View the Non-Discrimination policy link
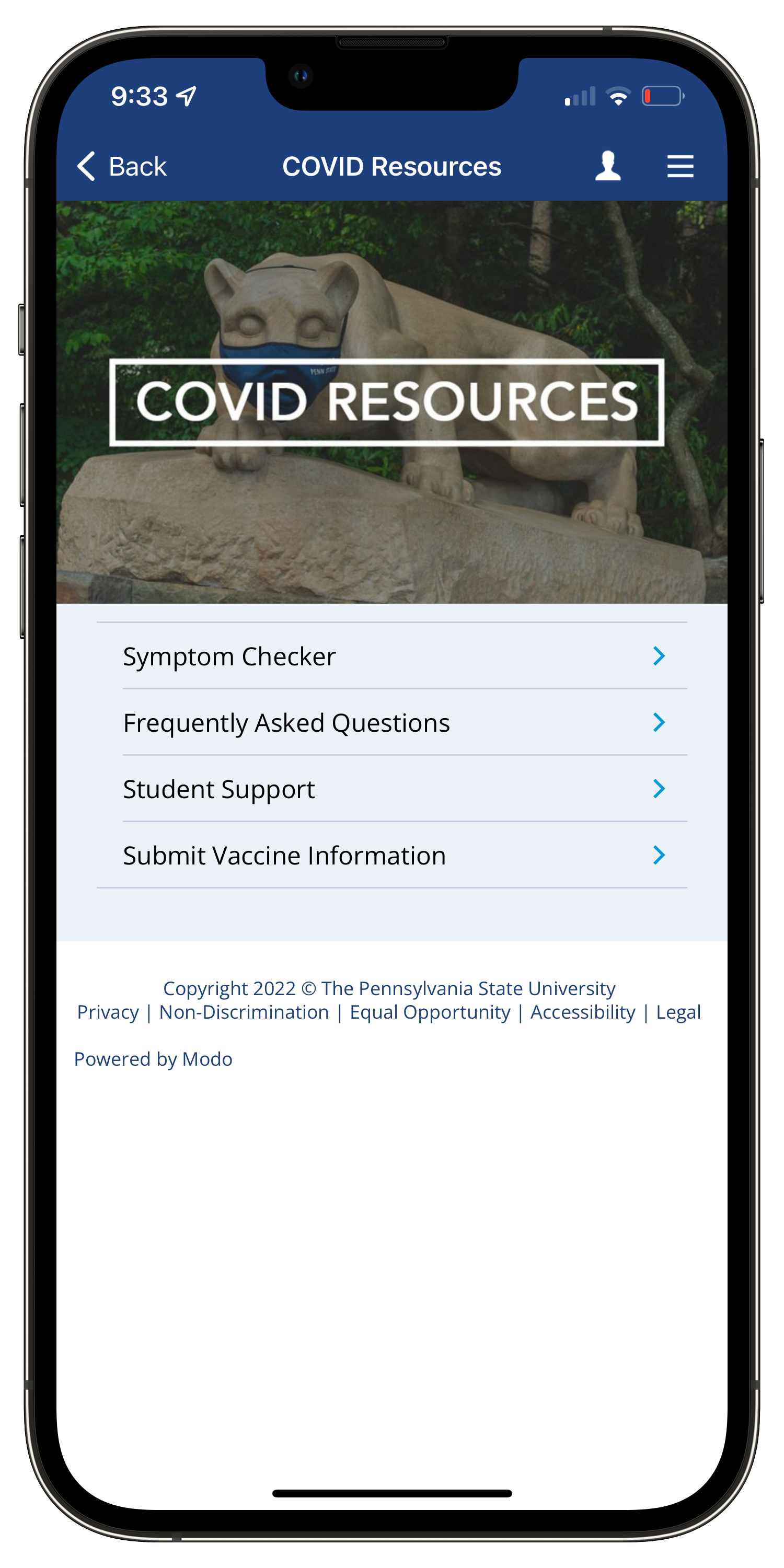The width and height of the screenshot is (784, 1568). click(x=244, y=1012)
